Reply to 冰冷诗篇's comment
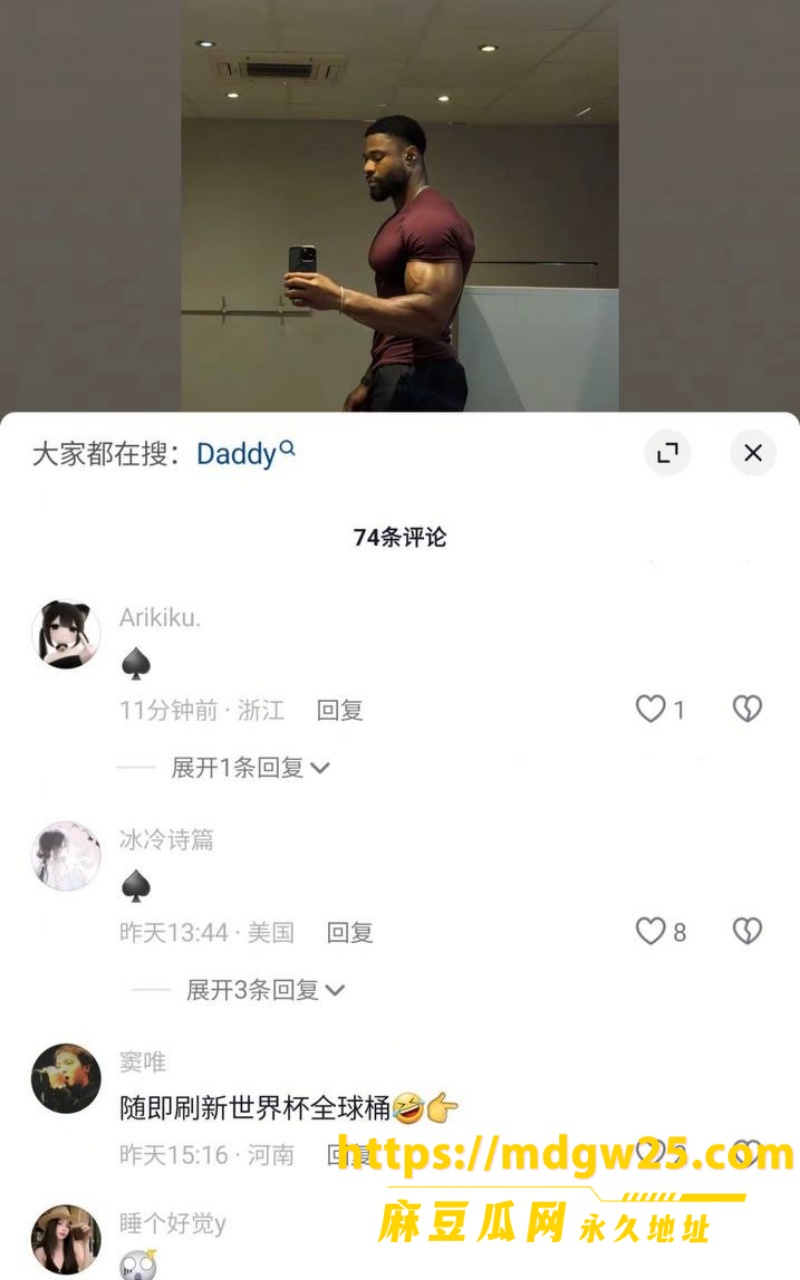This screenshot has width=800, height=1280. pyautogui.click(x=350, y=932)
